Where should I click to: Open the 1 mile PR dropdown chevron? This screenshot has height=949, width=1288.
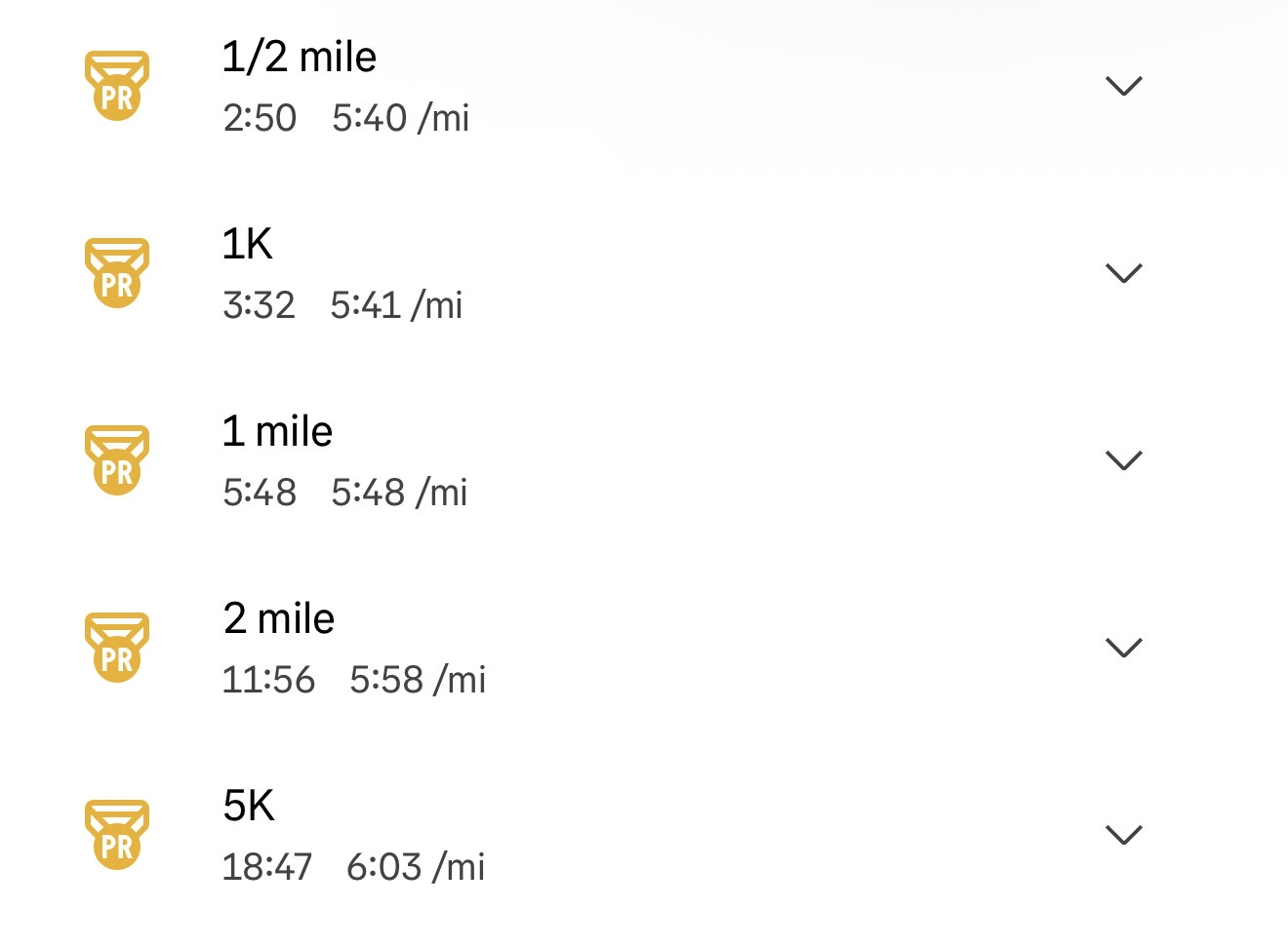click(x=1123, y=460)
